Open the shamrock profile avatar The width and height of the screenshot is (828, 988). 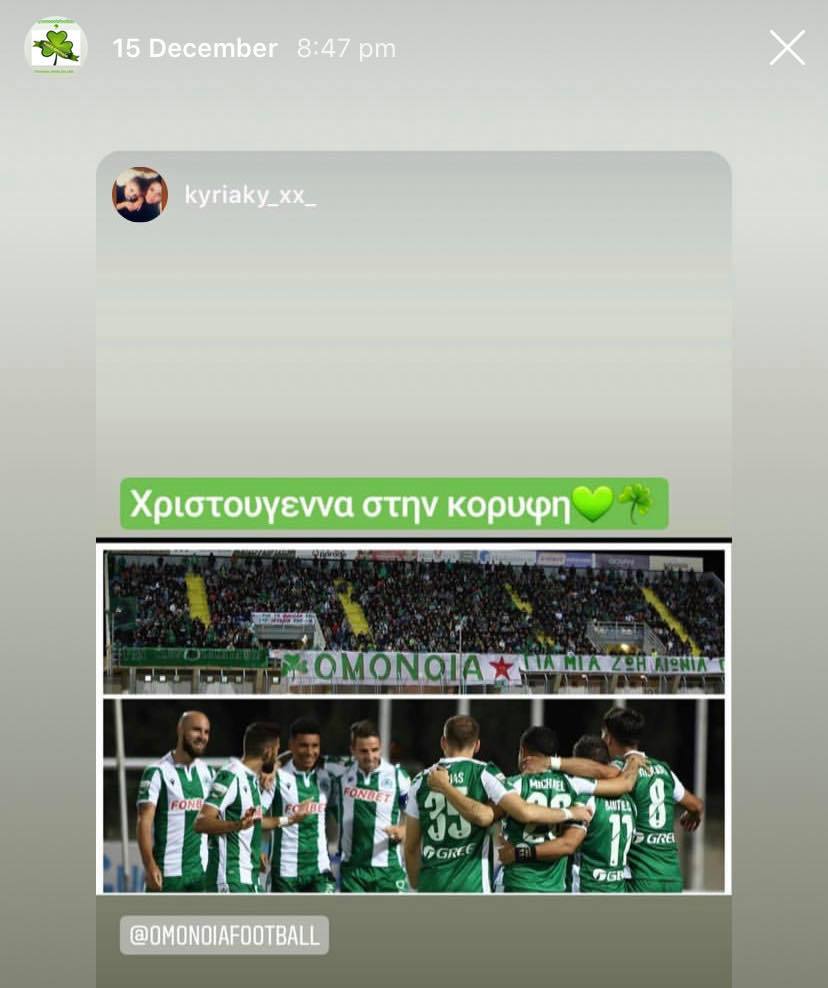[56, 47]
